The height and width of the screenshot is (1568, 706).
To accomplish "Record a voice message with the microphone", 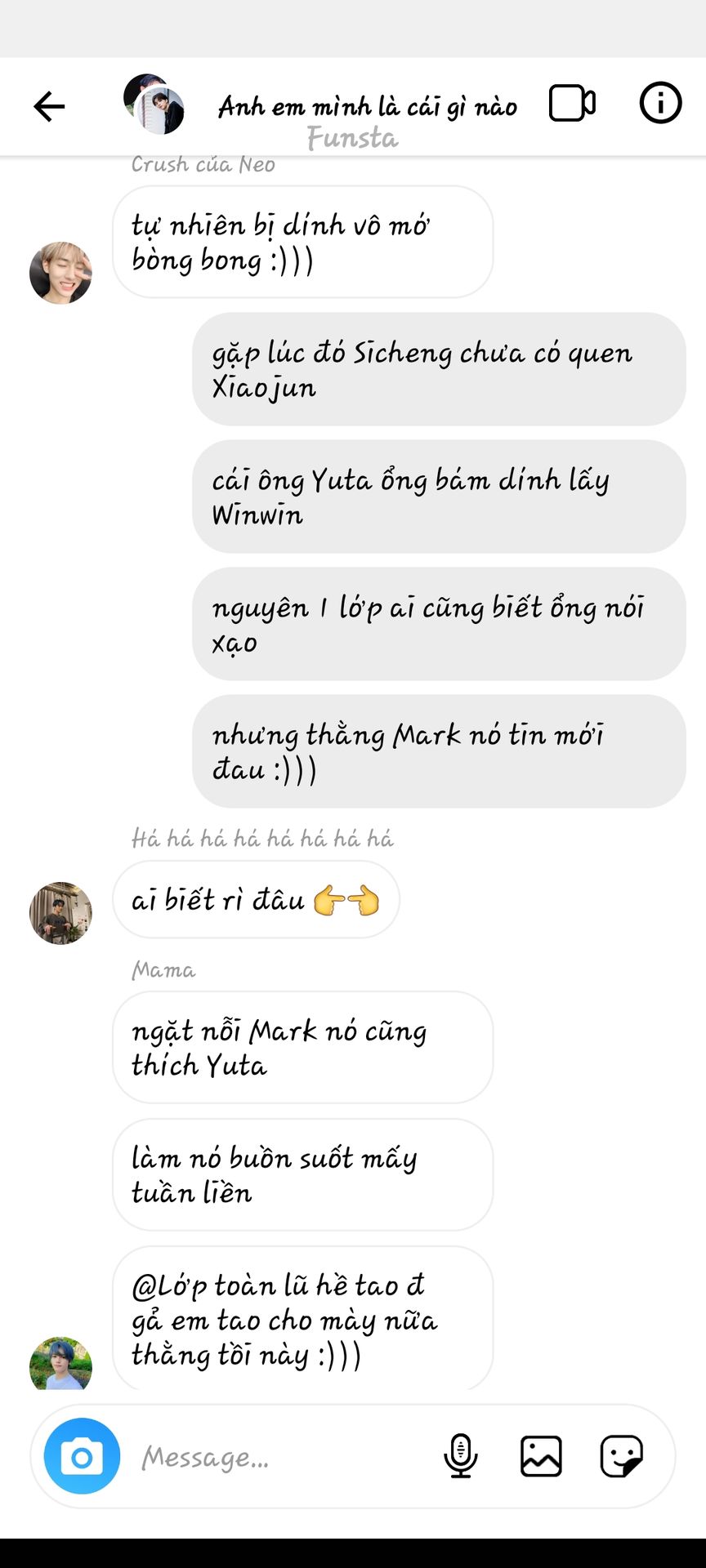I will coord(461,1456).
